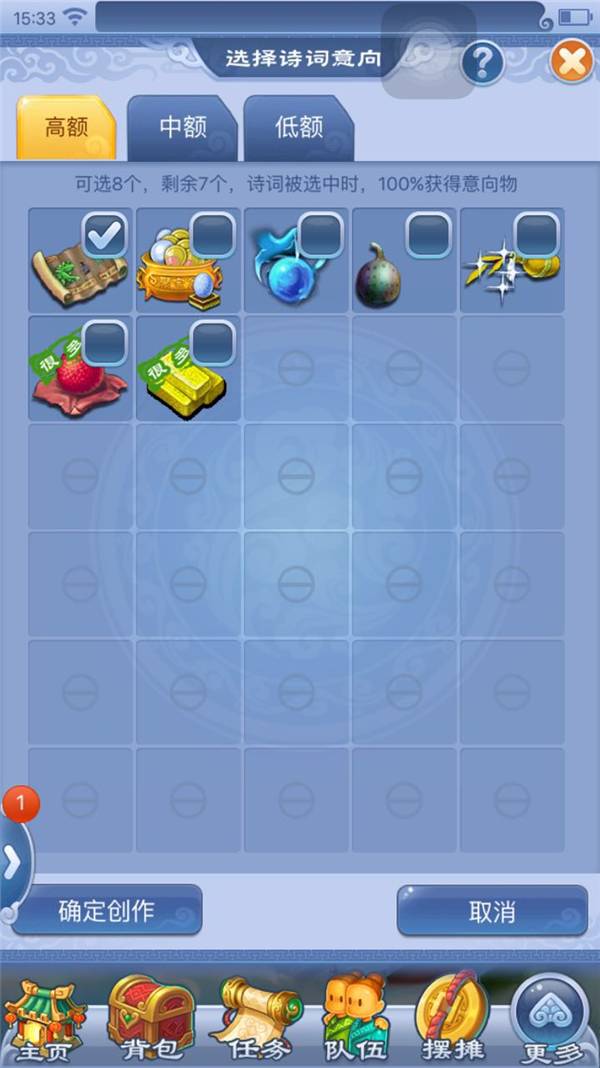Close the poetry intention dialog

[x=571, y=62]
